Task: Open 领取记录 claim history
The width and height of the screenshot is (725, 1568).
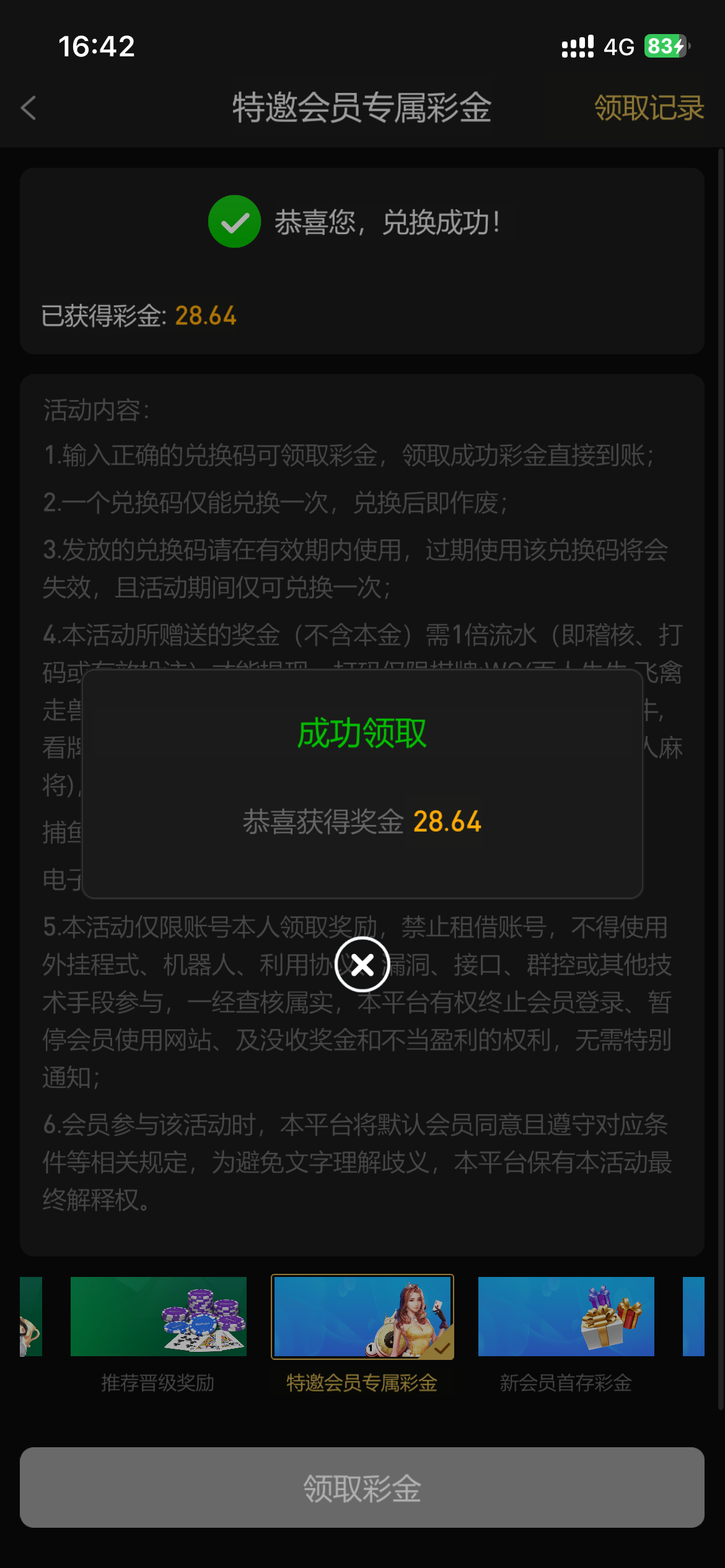Action: (648, 108)
